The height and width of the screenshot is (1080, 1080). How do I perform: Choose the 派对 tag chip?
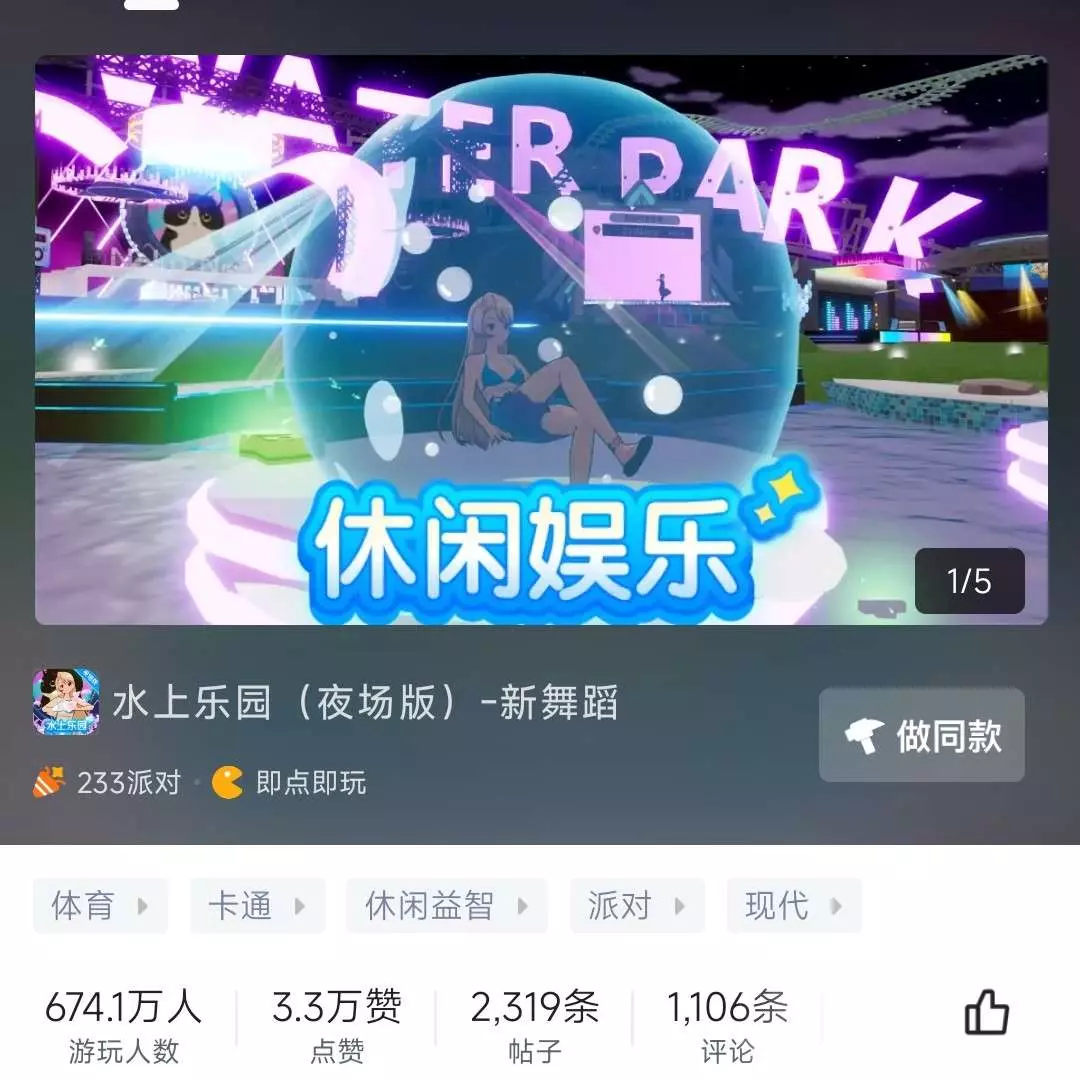(x=636, y=906)
